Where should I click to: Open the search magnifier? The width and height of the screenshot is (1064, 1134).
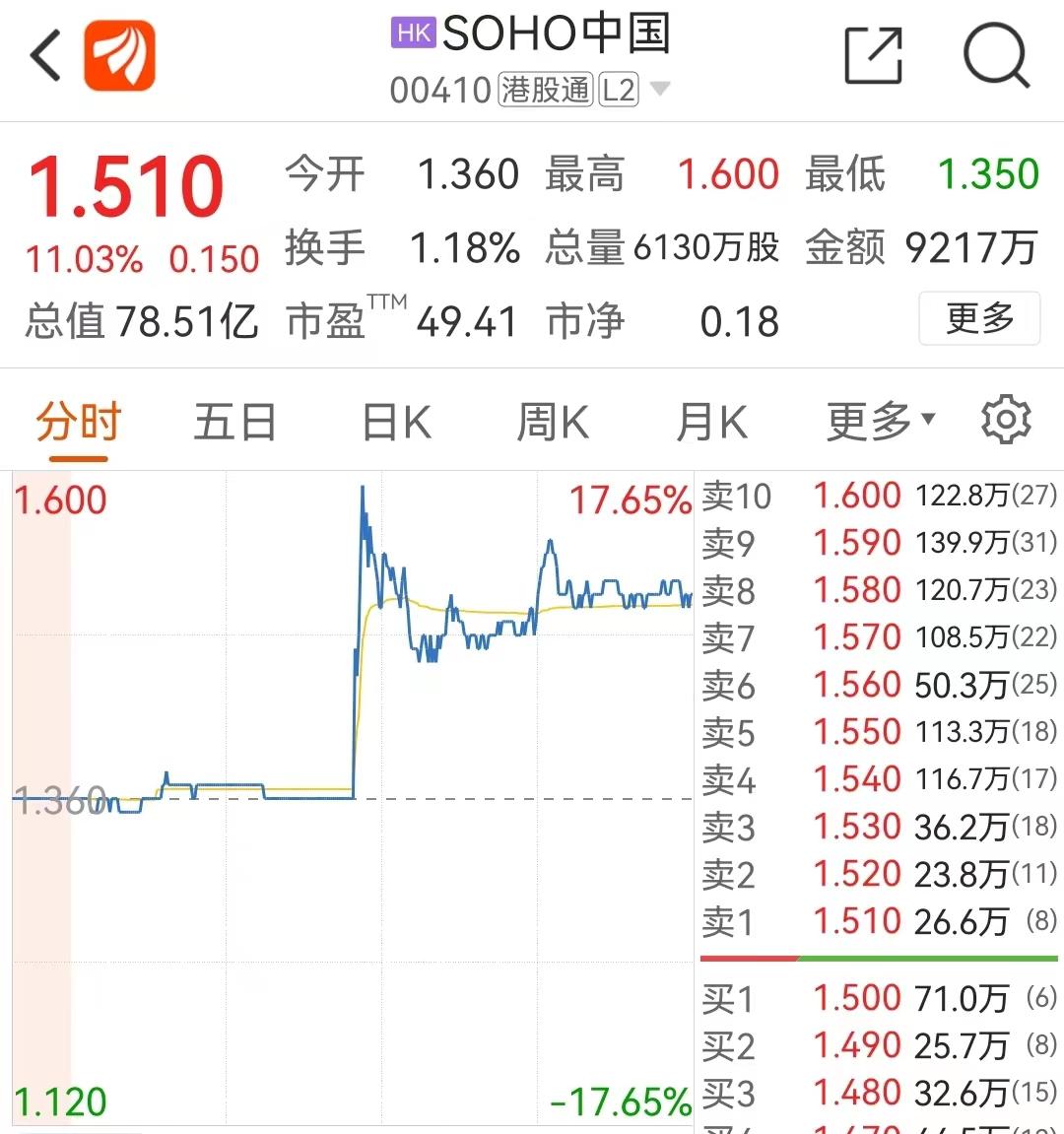click(x=995, y=55)
